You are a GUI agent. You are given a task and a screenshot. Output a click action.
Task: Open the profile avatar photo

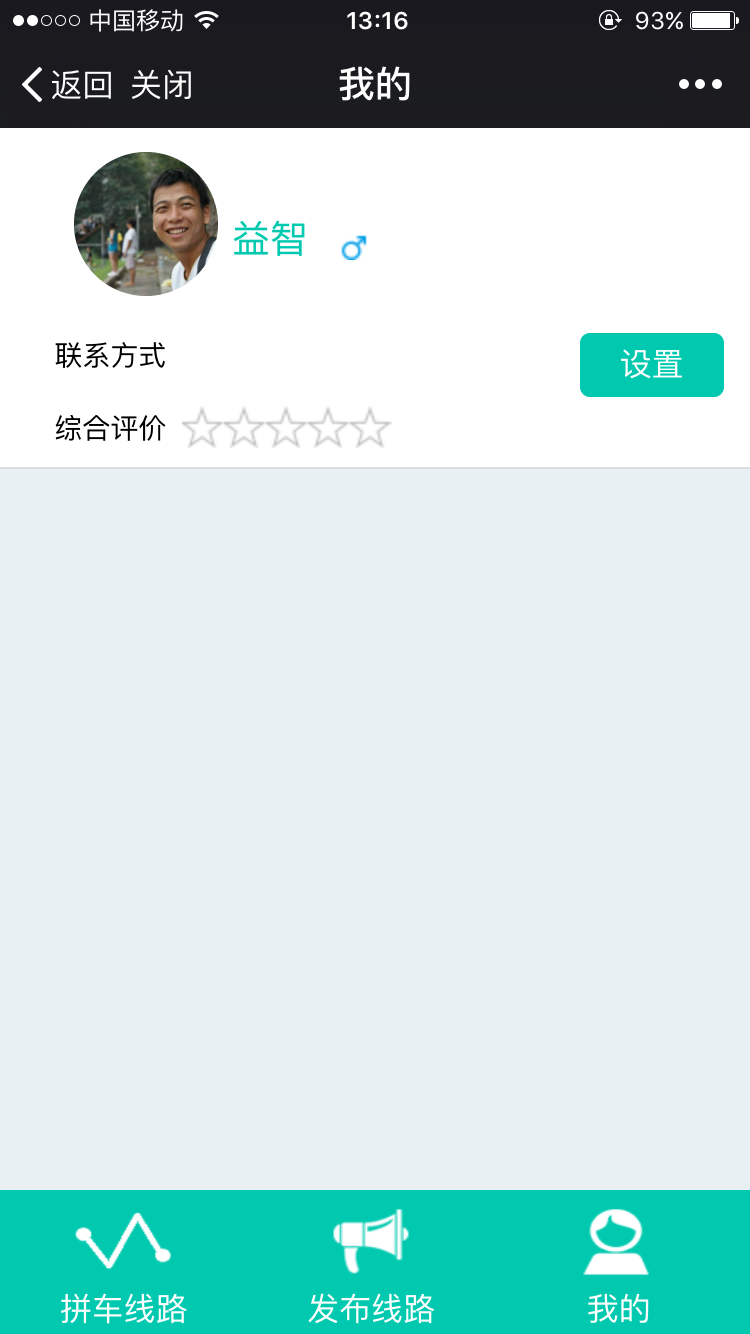click(146, 224)
